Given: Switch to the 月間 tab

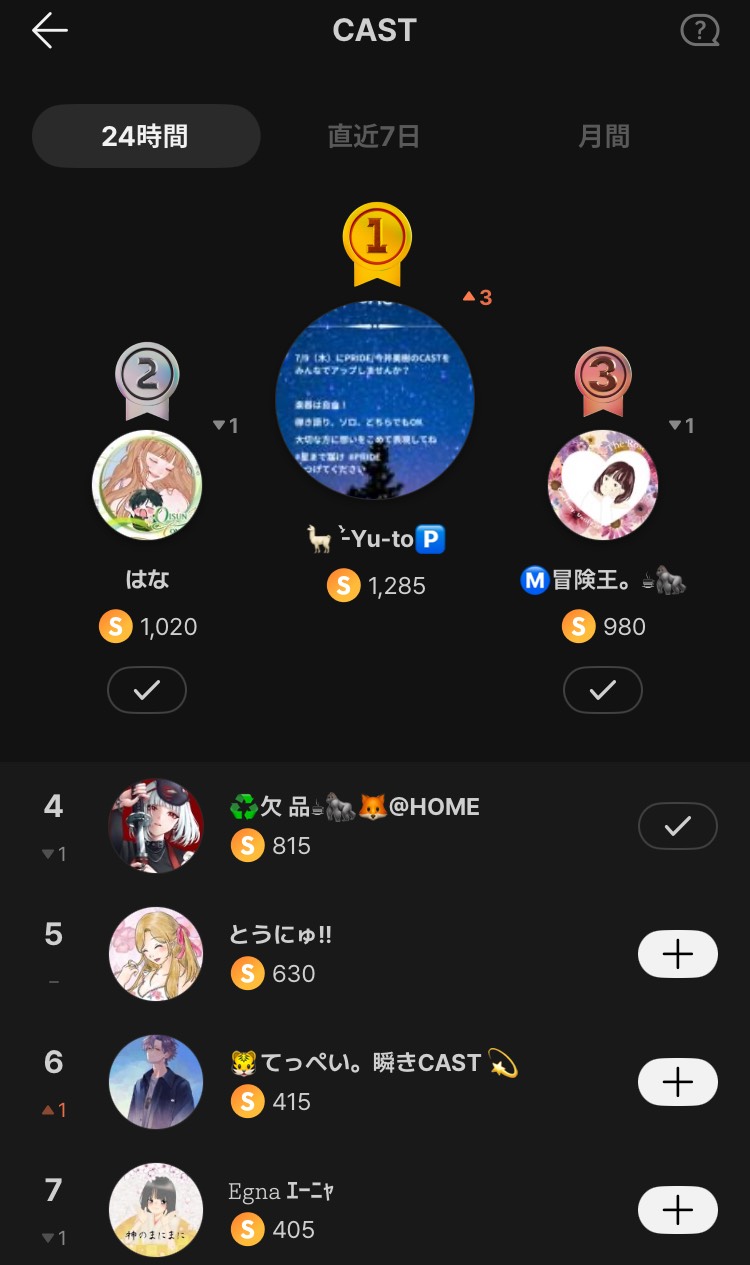Looking at the screenshot, I should pyautogui.click(x=604, y=136).
